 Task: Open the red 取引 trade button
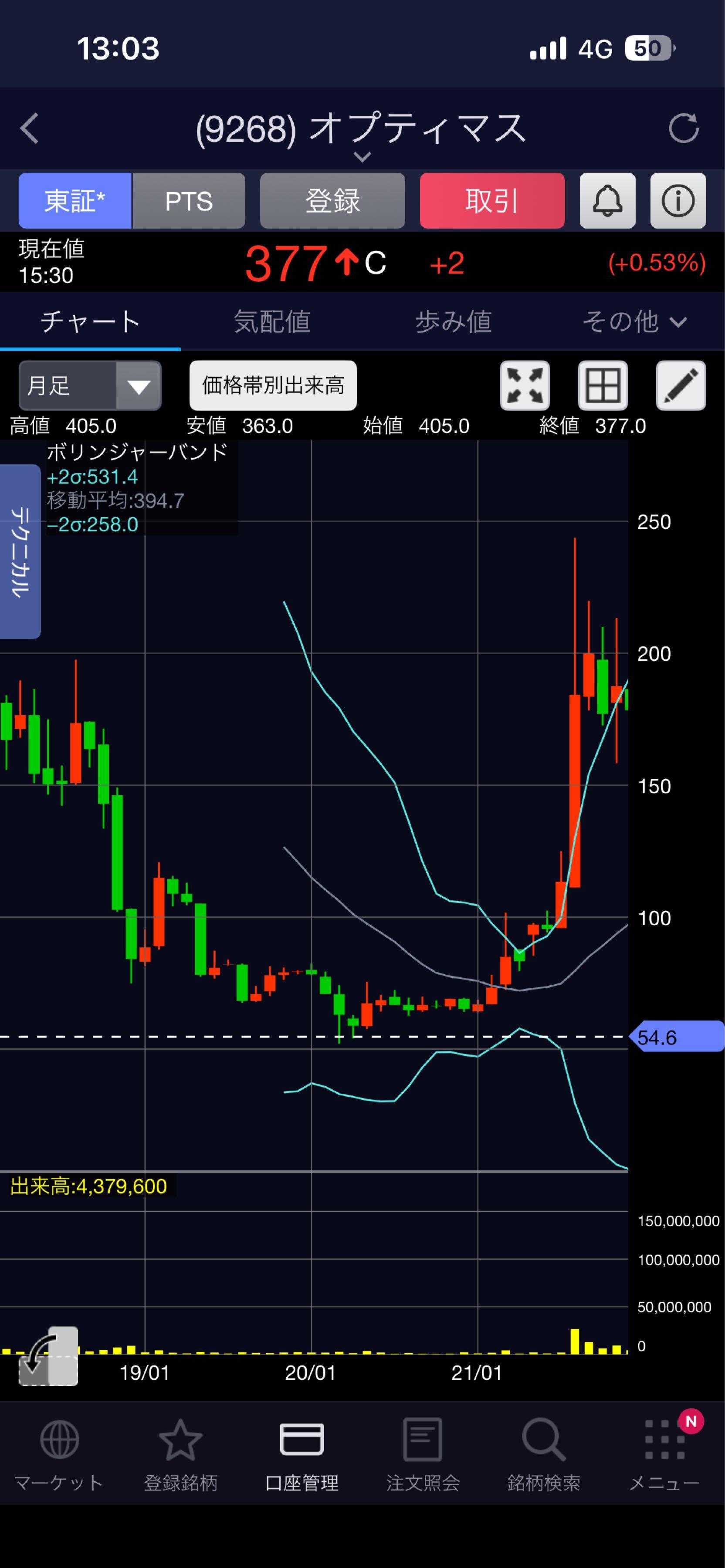click(x=492, y=201)
